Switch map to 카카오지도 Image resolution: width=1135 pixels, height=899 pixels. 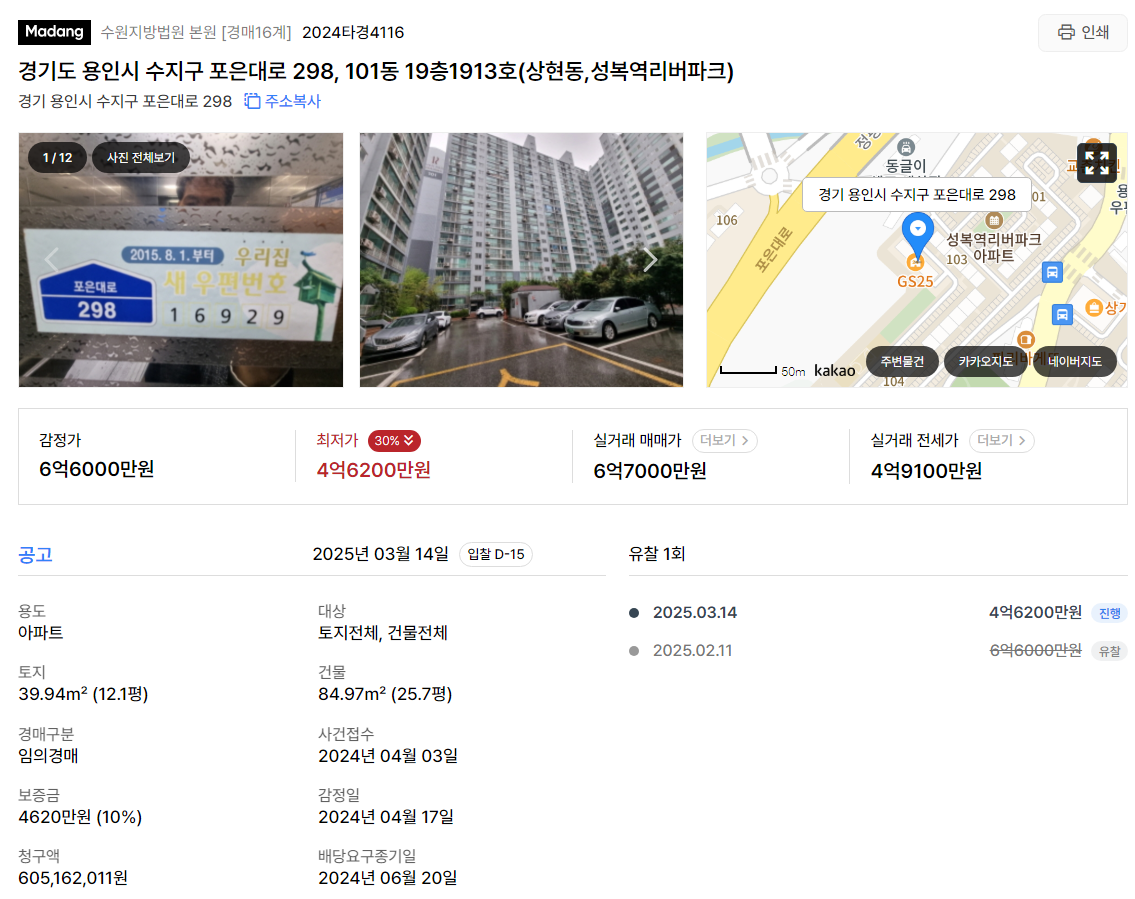pyautogui.click(x=985, y=361)
